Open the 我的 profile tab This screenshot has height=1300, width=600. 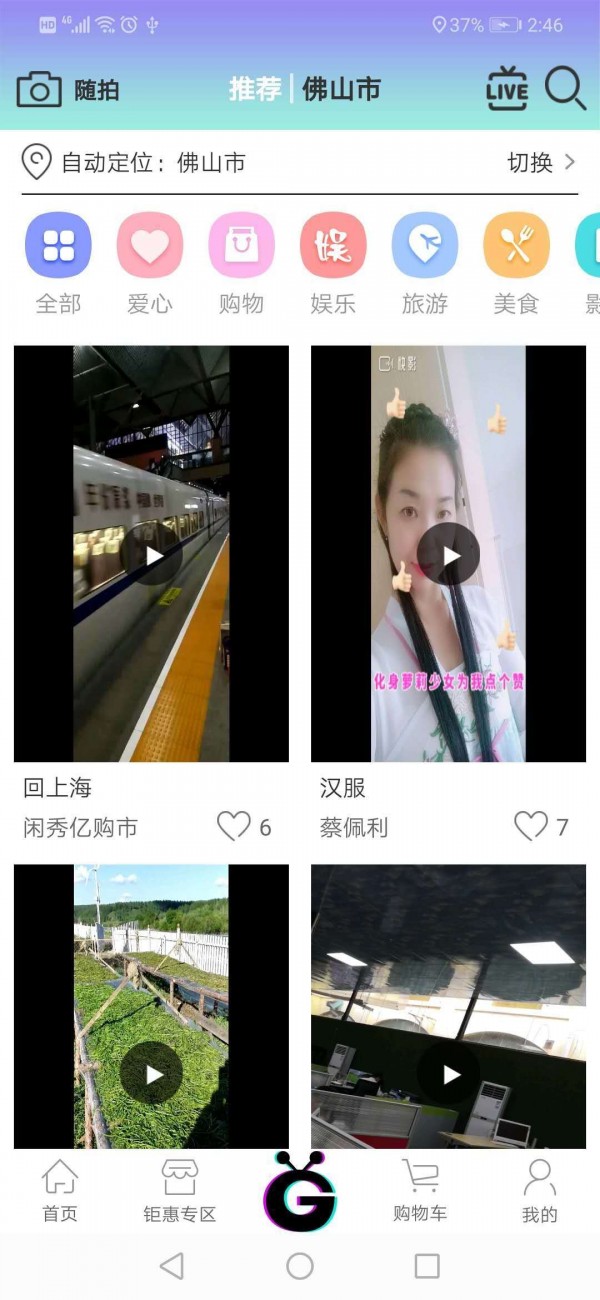pyautogui.click(x=540, y=1191)
